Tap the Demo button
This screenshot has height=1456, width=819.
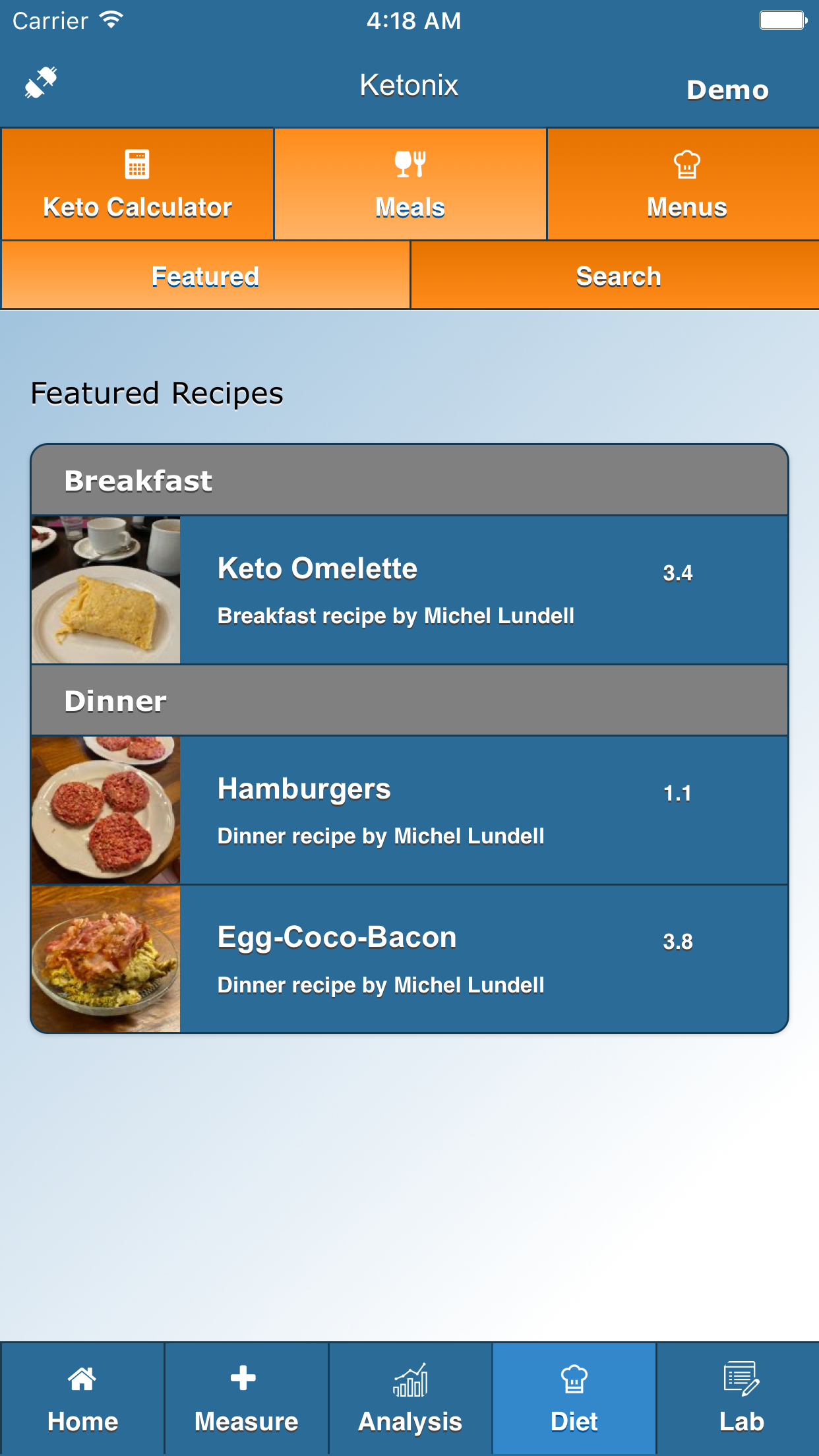coord(727,90)
